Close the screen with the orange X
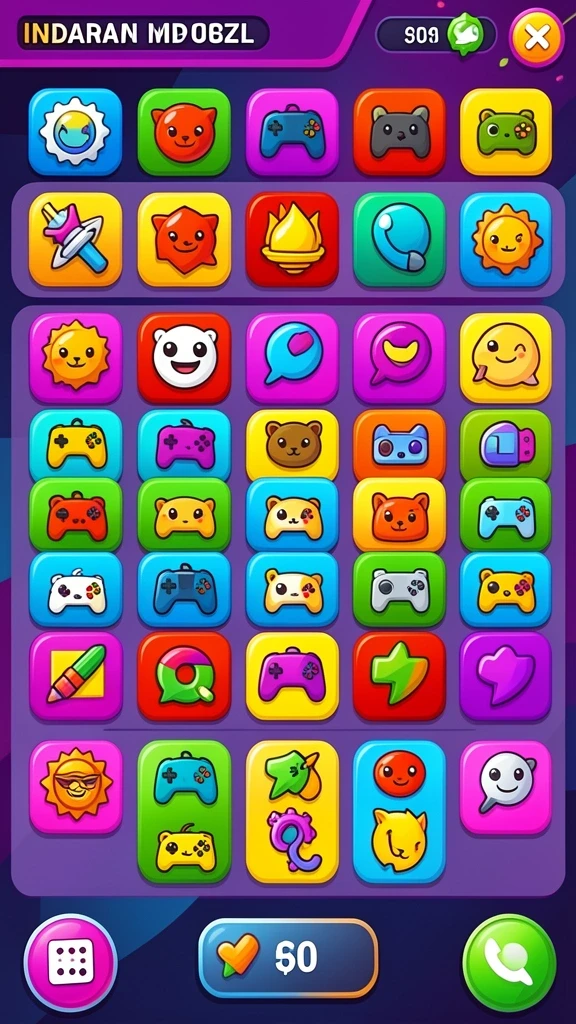The image size is (576, 1024). (x=536, y=37)
